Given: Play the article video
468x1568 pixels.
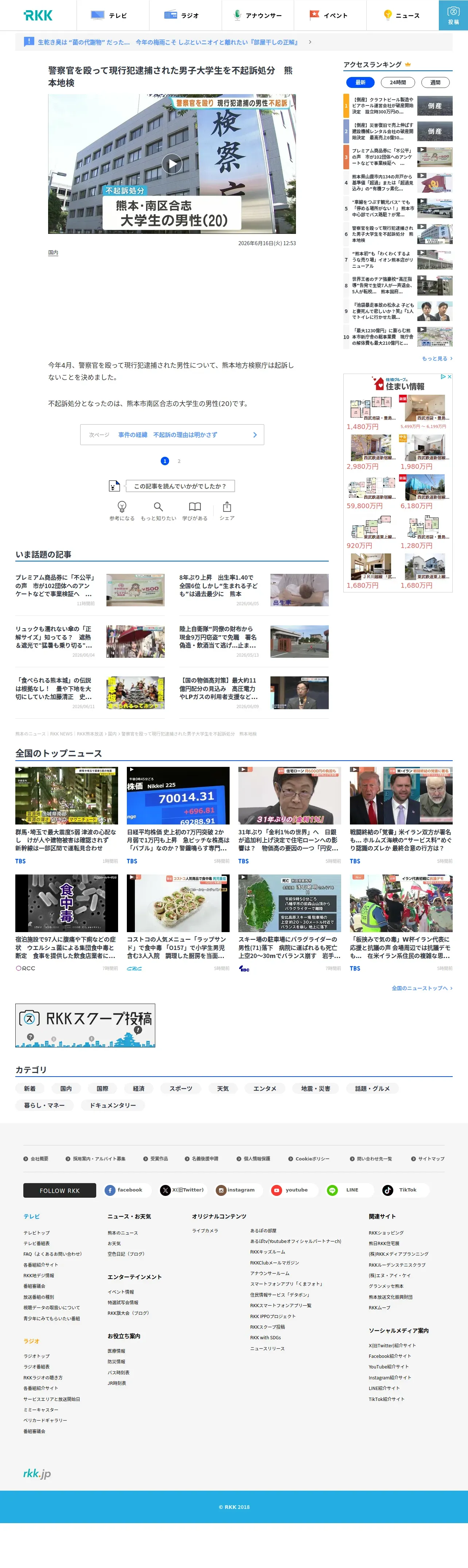Looking at the screenshot, I should point(172,164).
